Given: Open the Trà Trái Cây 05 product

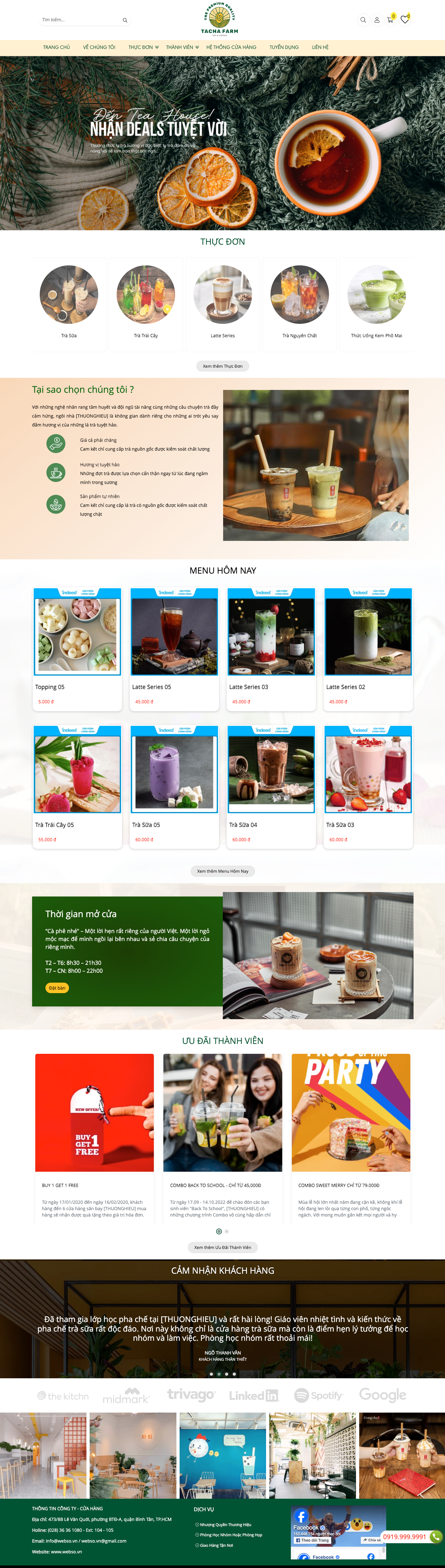Looking at the screenshot, I should (77, 786).
